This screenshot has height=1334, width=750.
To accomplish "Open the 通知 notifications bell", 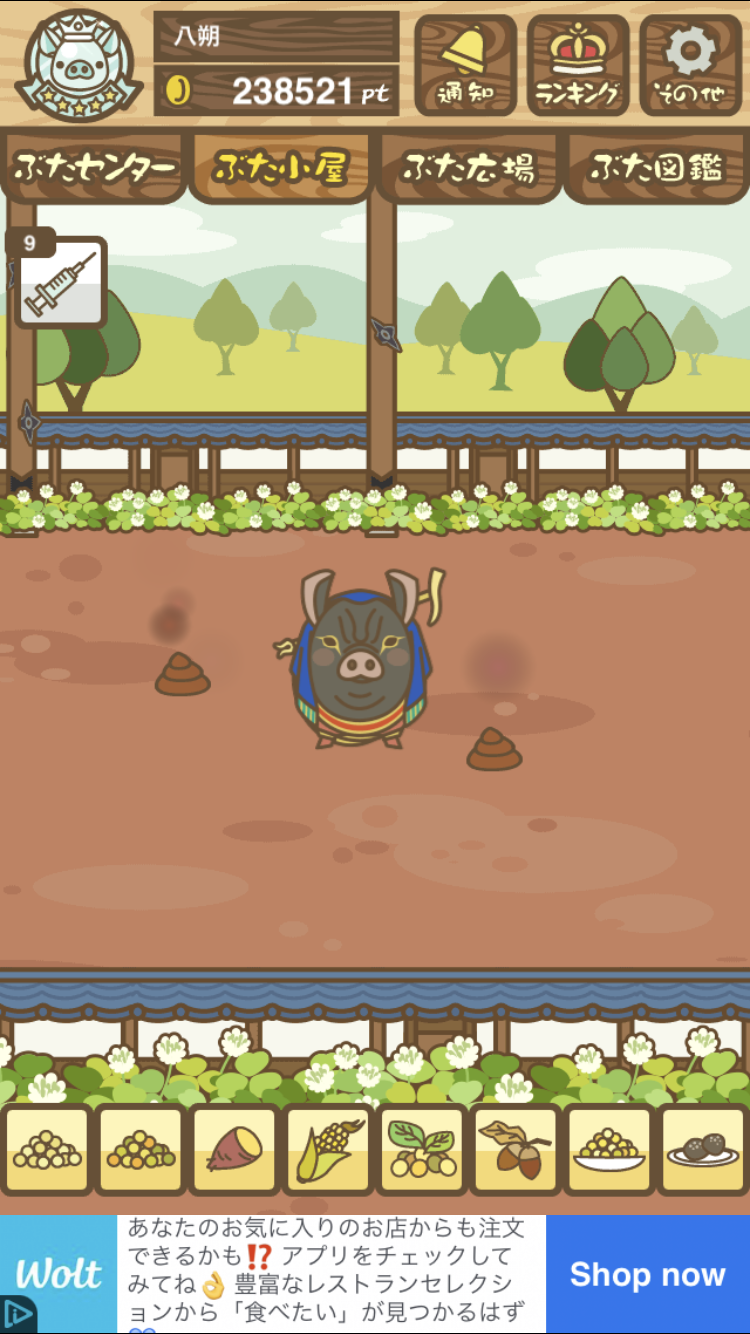I will click(x=465, y=66).
